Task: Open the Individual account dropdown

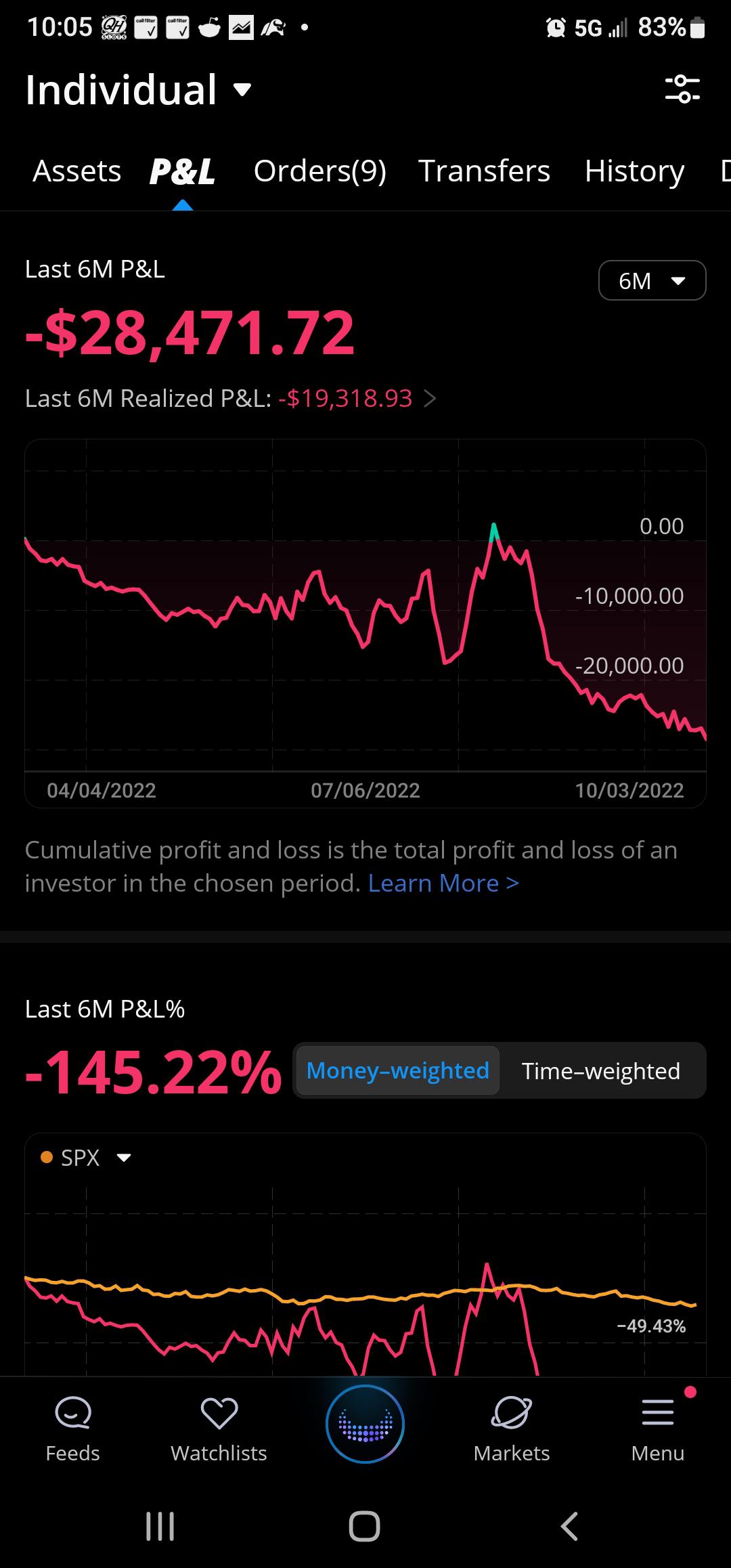Action: coord(139,90)
